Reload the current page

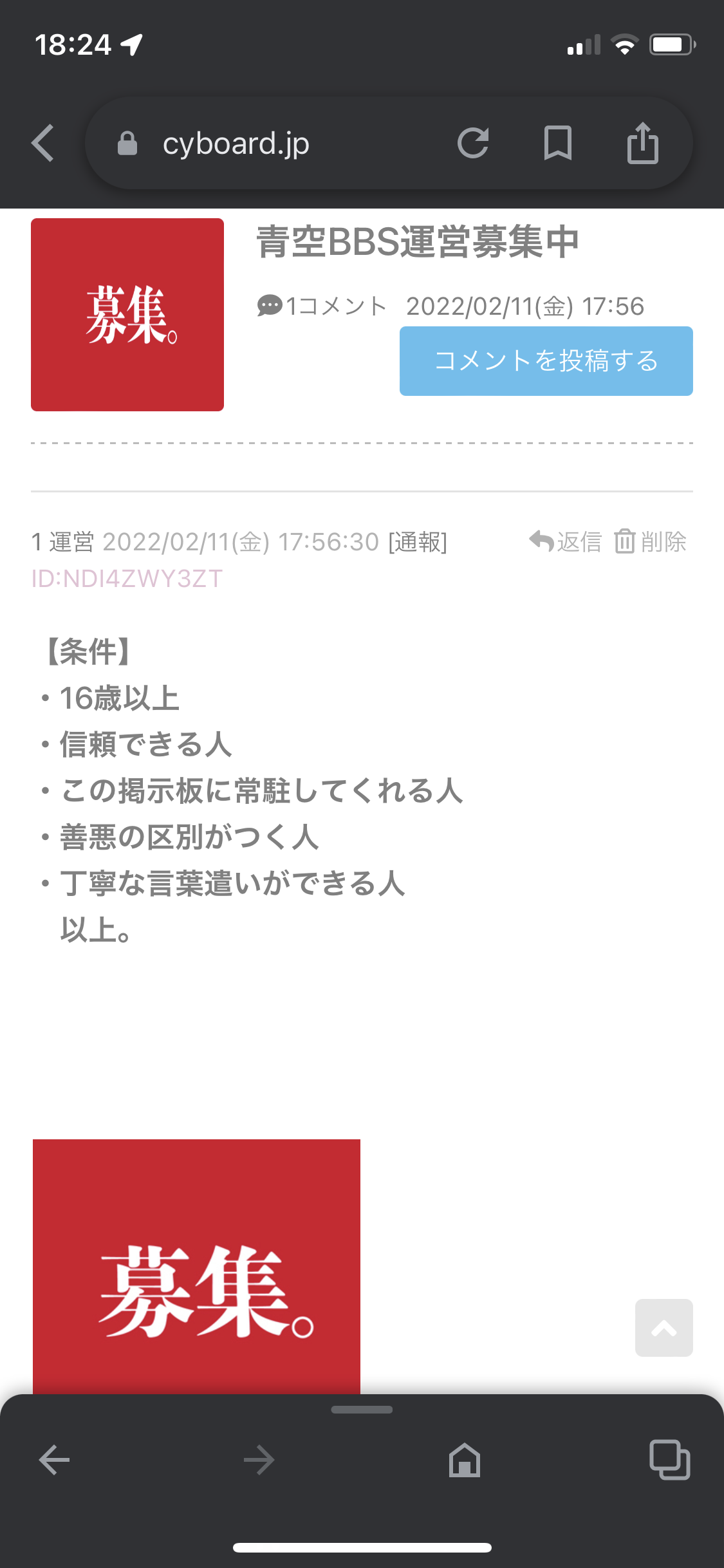point(473,143)
